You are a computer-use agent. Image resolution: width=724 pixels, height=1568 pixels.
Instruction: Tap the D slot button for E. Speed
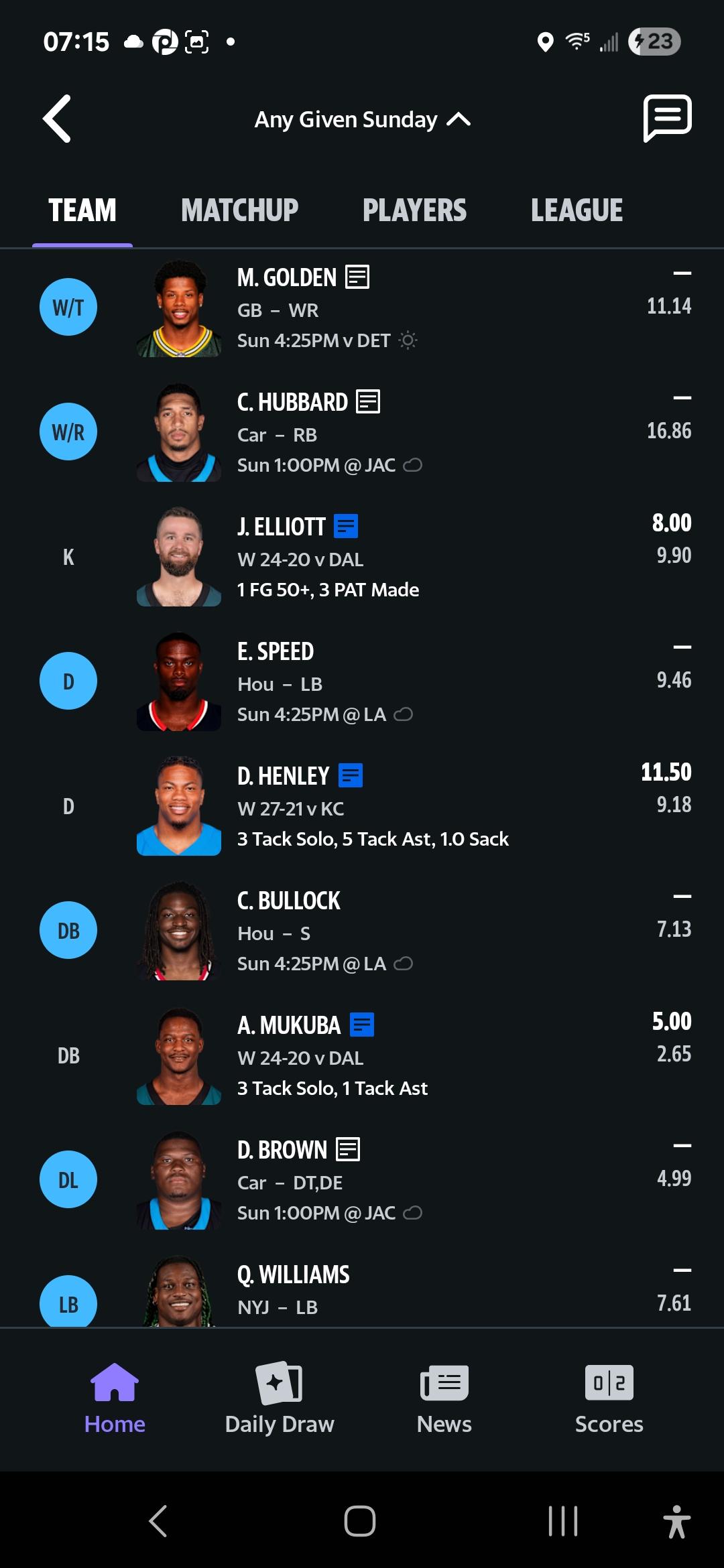pos(68,681)
